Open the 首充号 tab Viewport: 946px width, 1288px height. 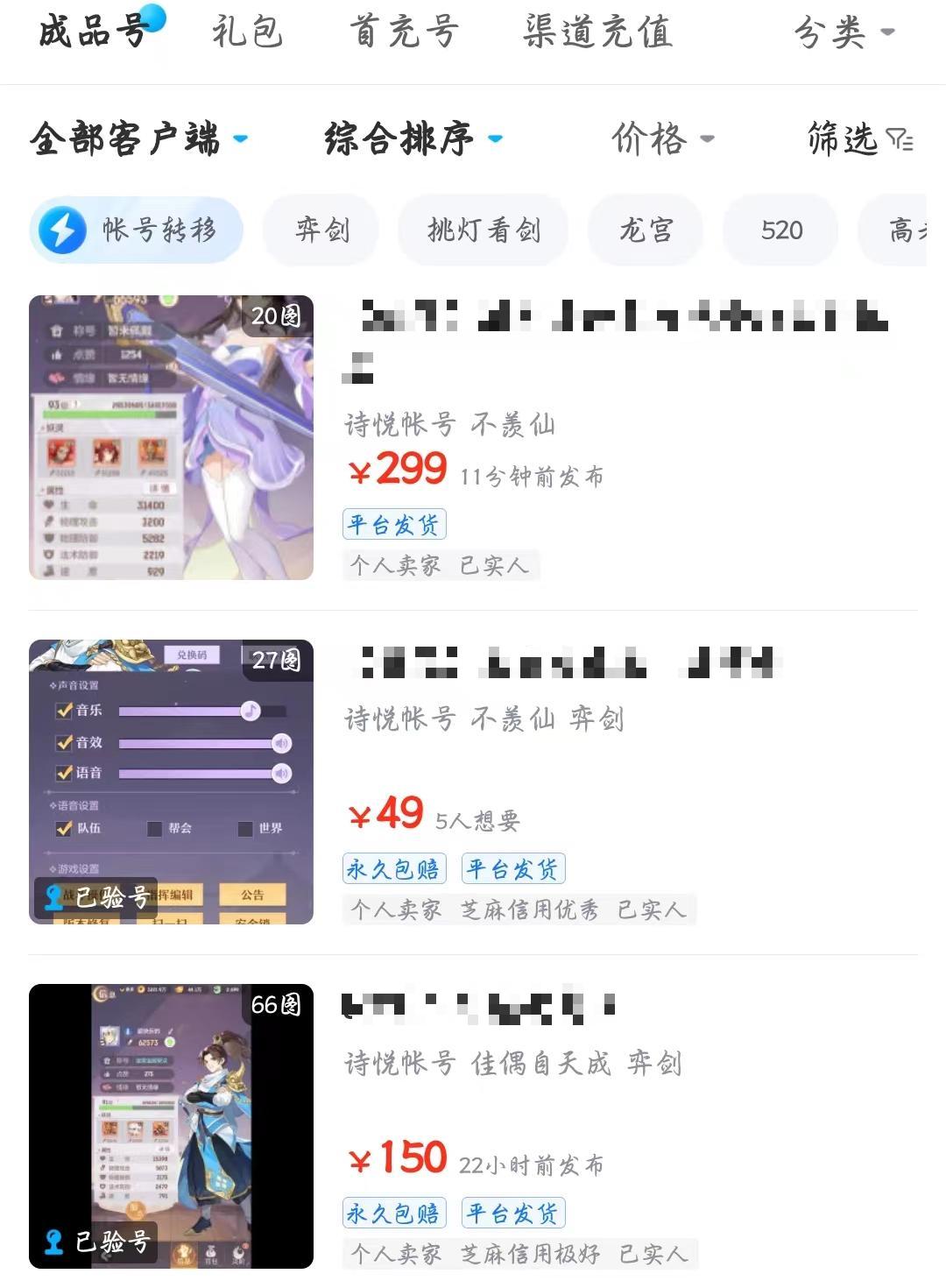404,33
